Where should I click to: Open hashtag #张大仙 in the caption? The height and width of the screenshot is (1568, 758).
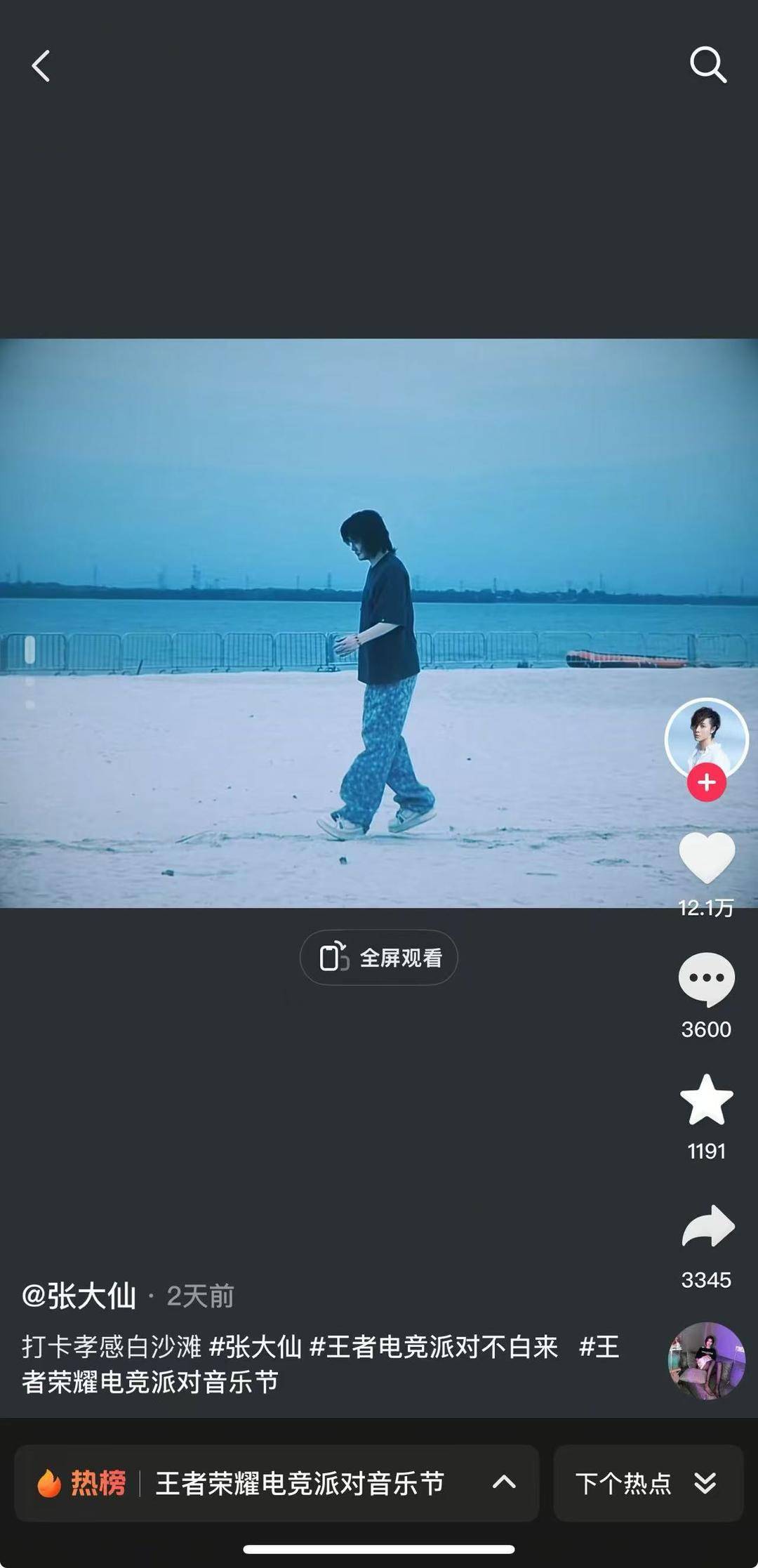pyautogui.click(x=255, y=1348)
